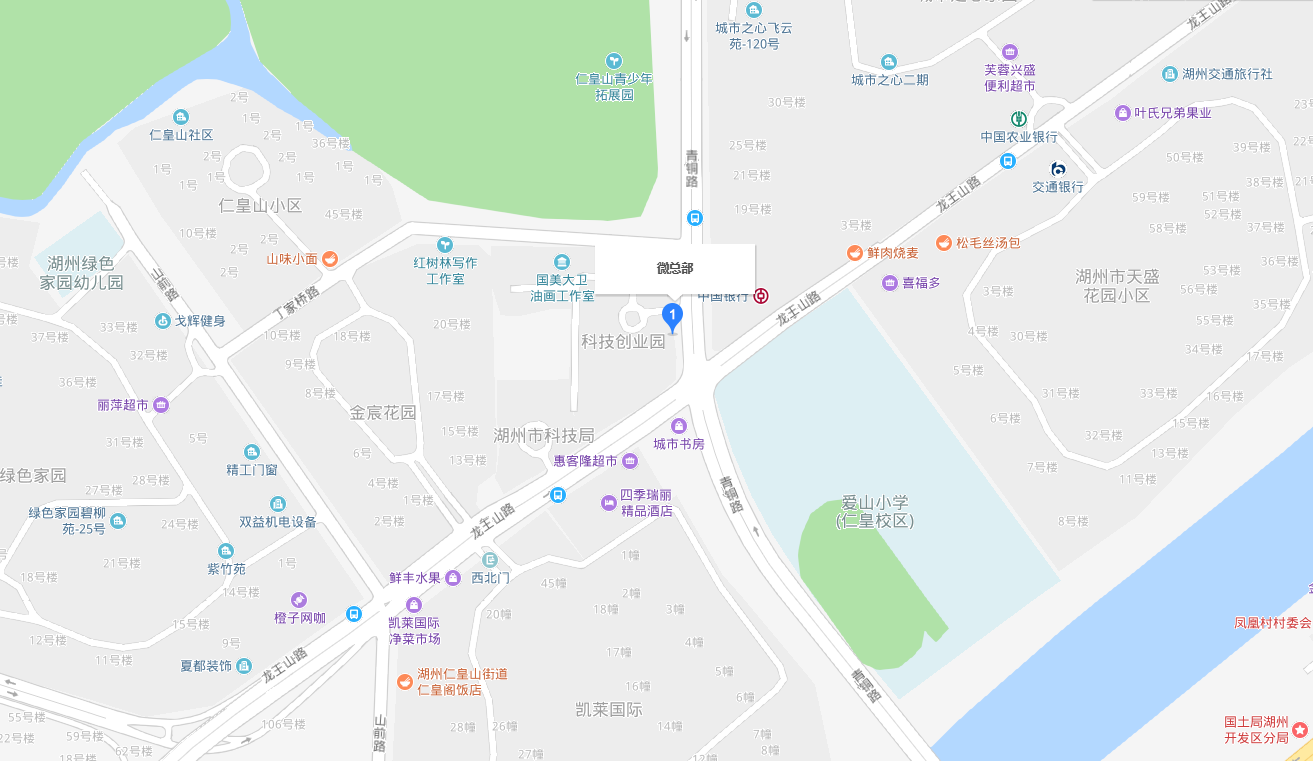
Task: Open the 仁皇山青少年拓展园 park marker
Action: coord(614,62)
